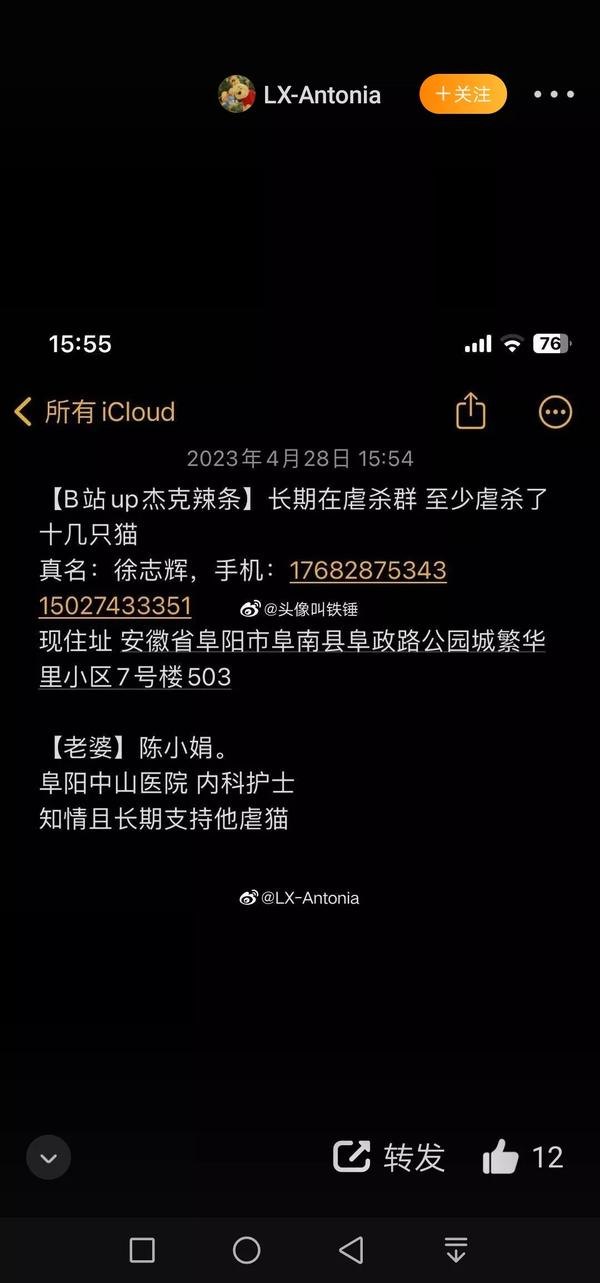The width and height of the screenshot is (600, 1283).
Task: Hide the navigation bar with the down-arrow icon
Action: tap(455, 1249)
